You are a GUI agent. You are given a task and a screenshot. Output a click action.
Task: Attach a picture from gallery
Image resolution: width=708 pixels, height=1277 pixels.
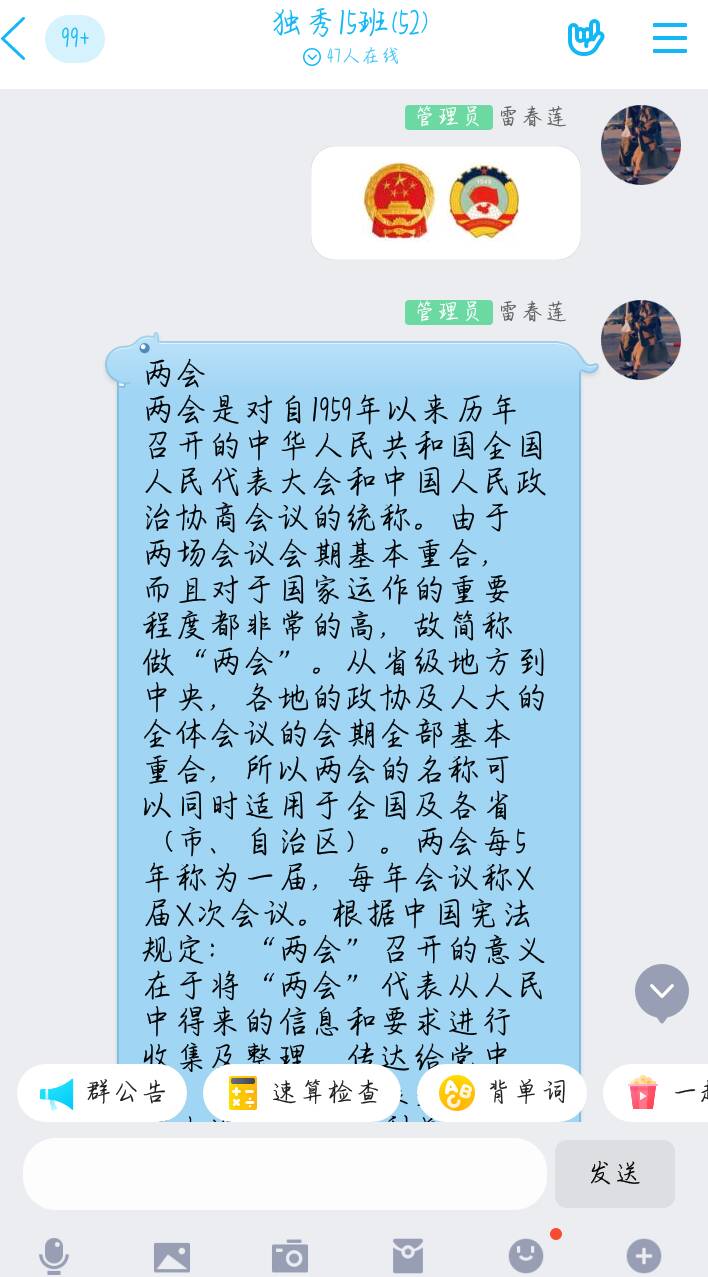tap(172, 1255)
